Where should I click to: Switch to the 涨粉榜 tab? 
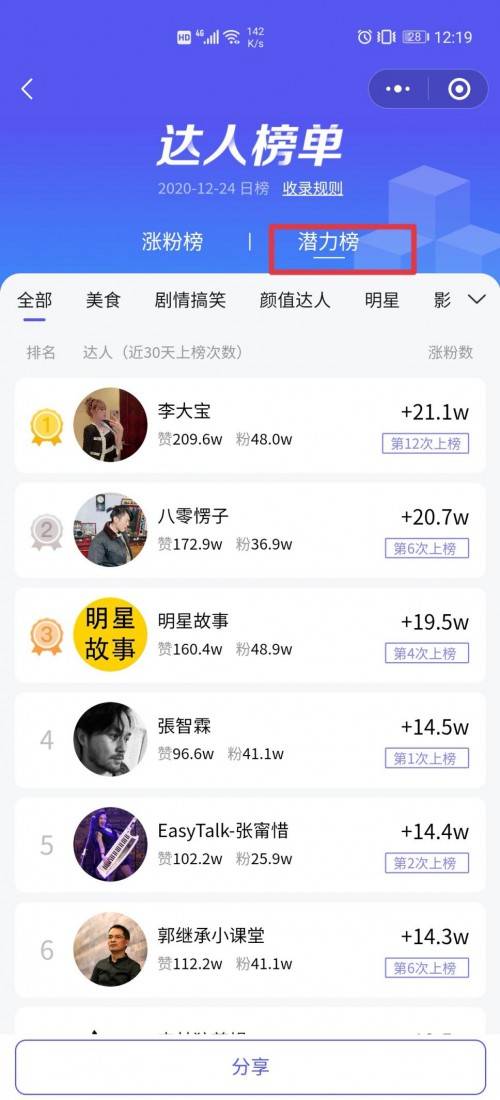pos(173,242)
